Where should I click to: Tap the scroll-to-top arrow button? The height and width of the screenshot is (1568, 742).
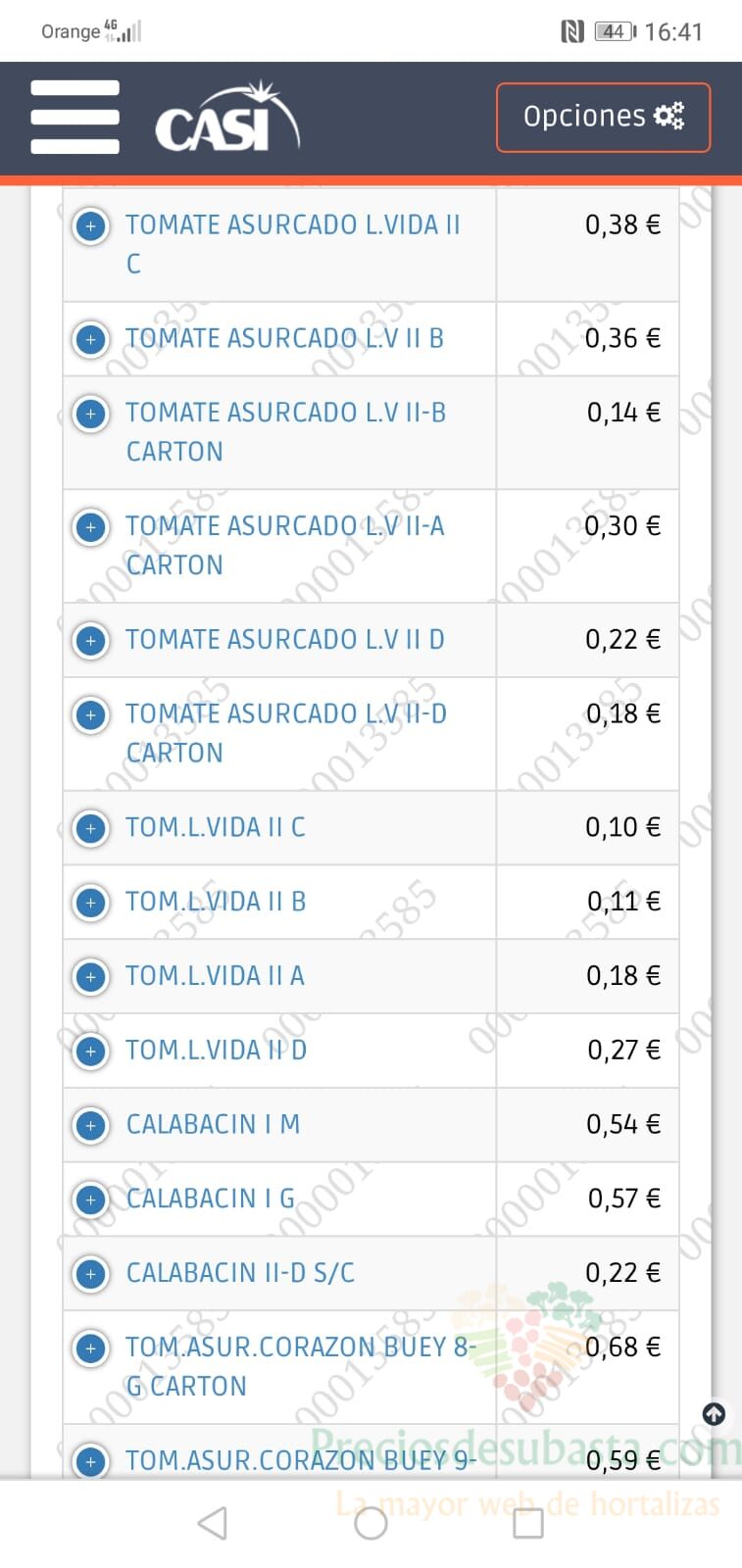click(715, 1413)
